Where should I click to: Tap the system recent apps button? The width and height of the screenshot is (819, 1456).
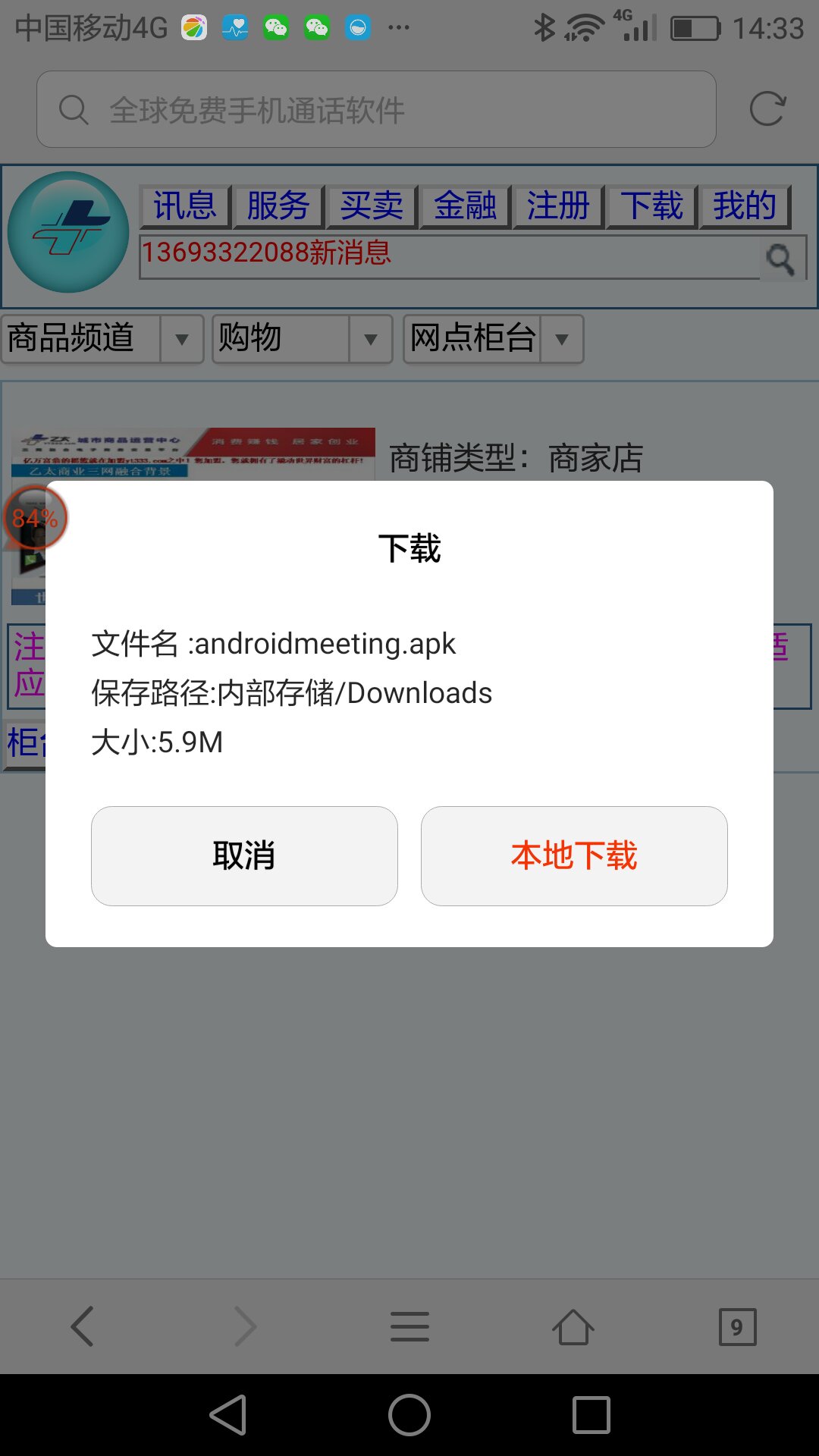pos(591,1415)
